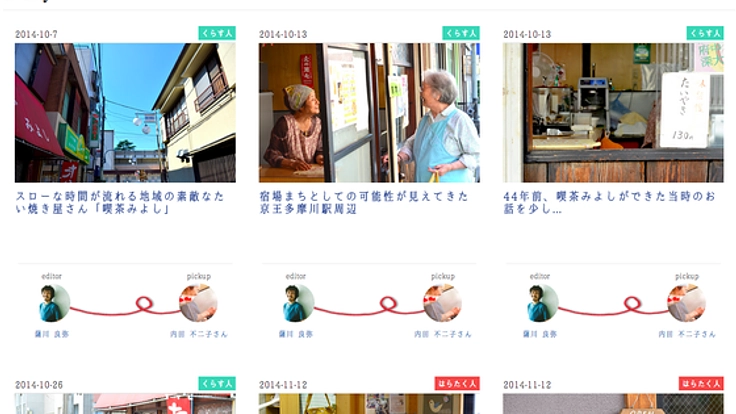
Task: Tap the two women photo thumbnail
Action: [x=369, y=112]
